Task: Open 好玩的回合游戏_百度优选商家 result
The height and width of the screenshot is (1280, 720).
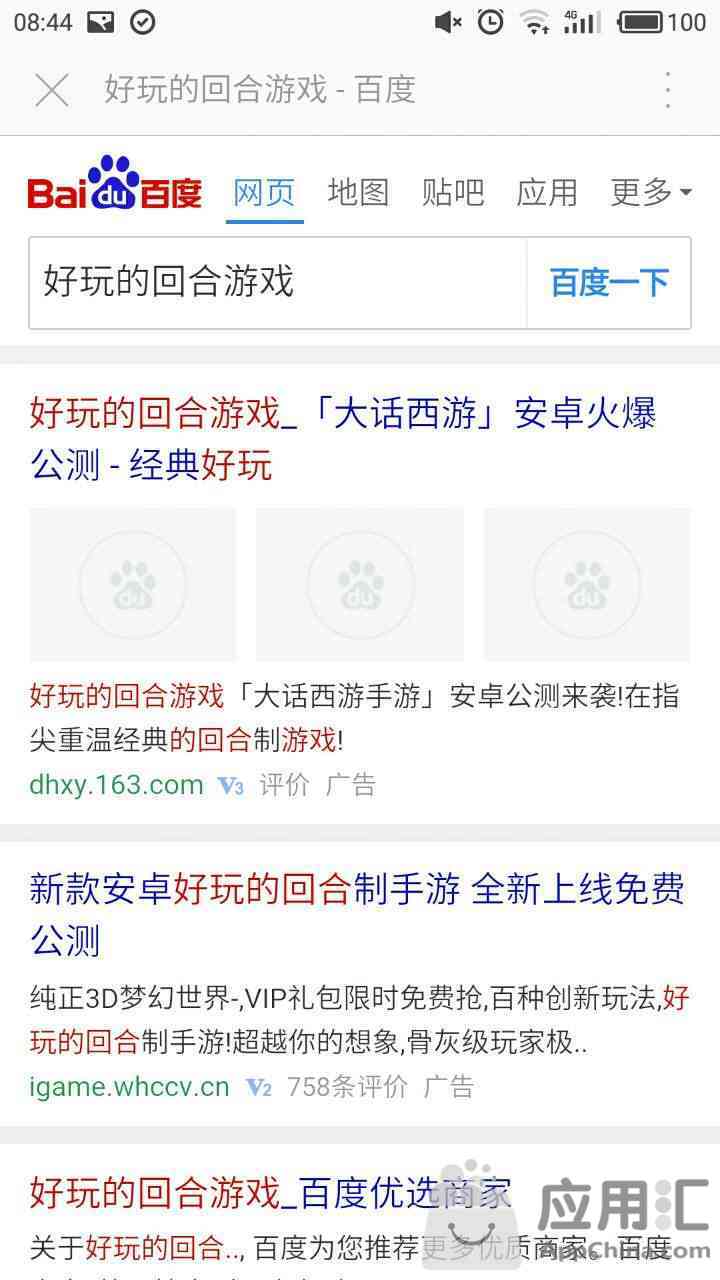Action: pos(270,1192)
